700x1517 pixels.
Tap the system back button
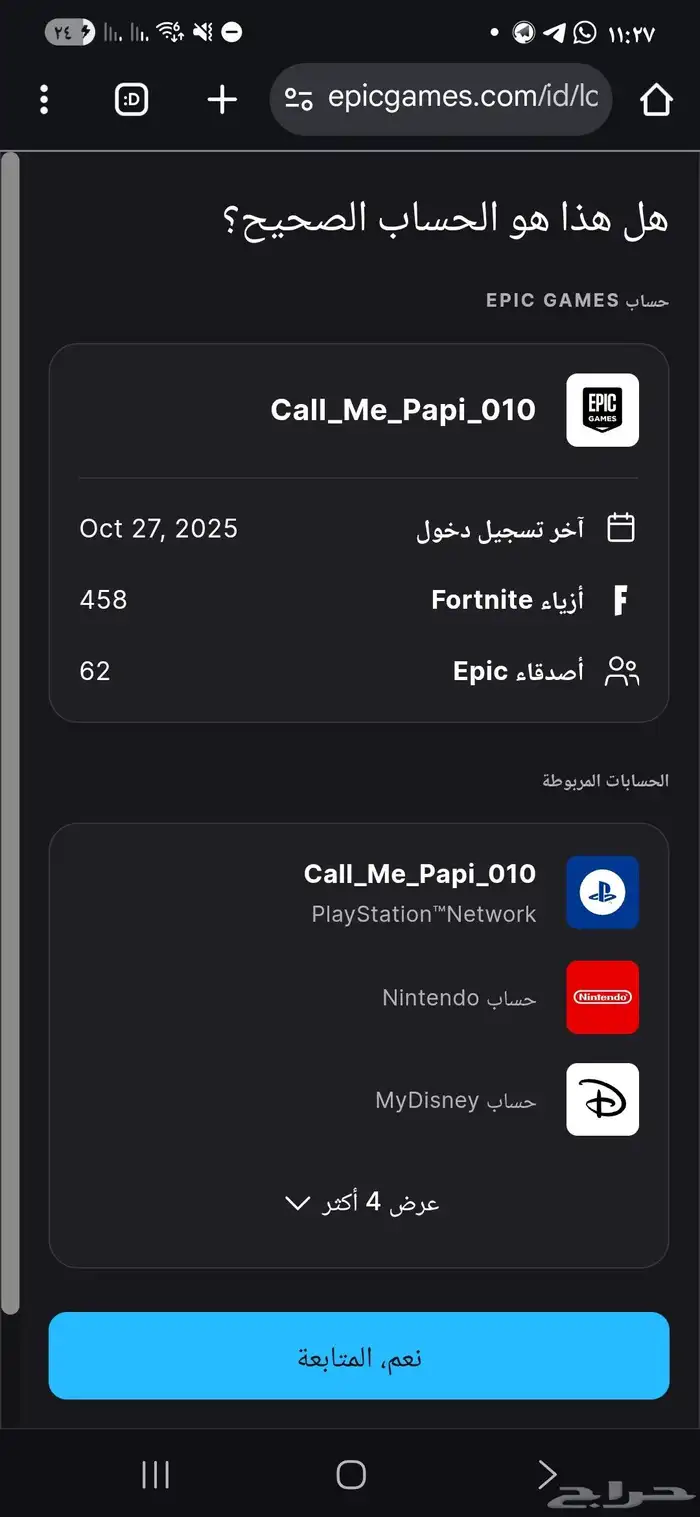pos(546,1474)
